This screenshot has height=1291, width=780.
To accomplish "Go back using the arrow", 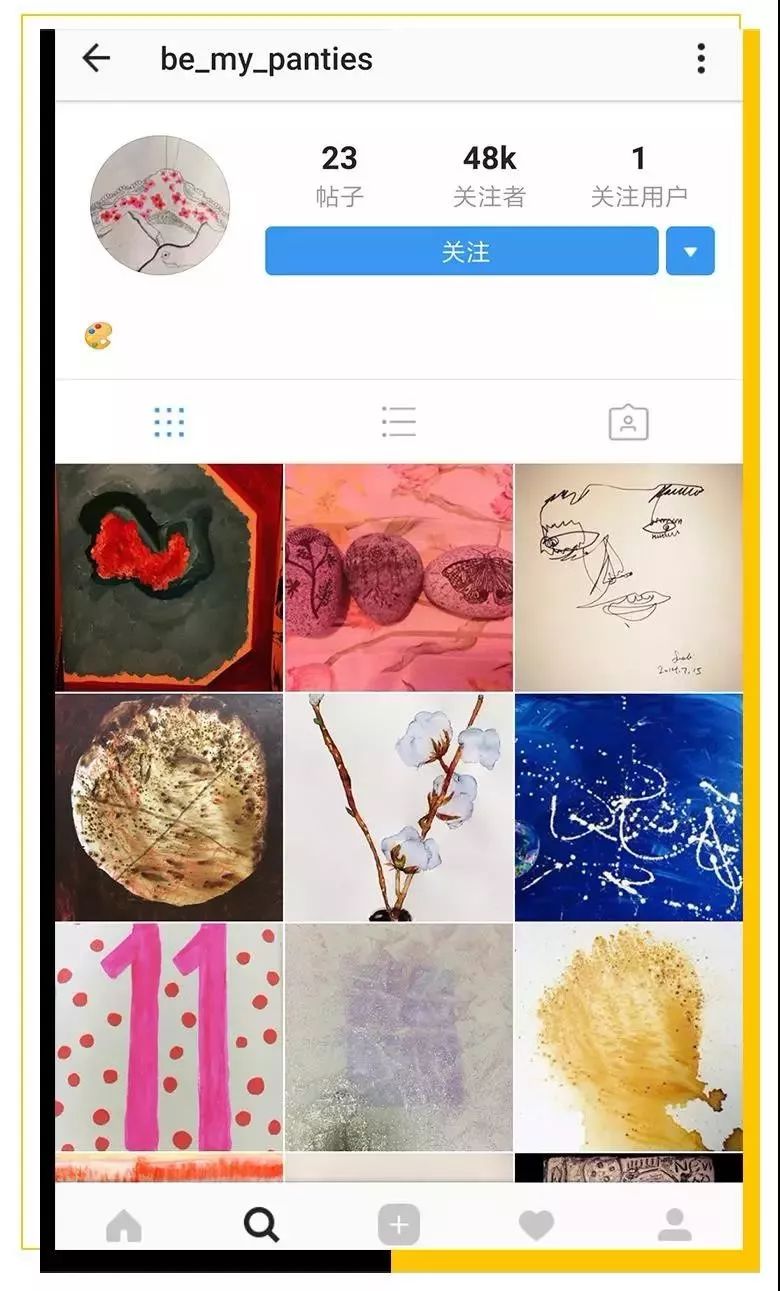I will pos(96,59).
